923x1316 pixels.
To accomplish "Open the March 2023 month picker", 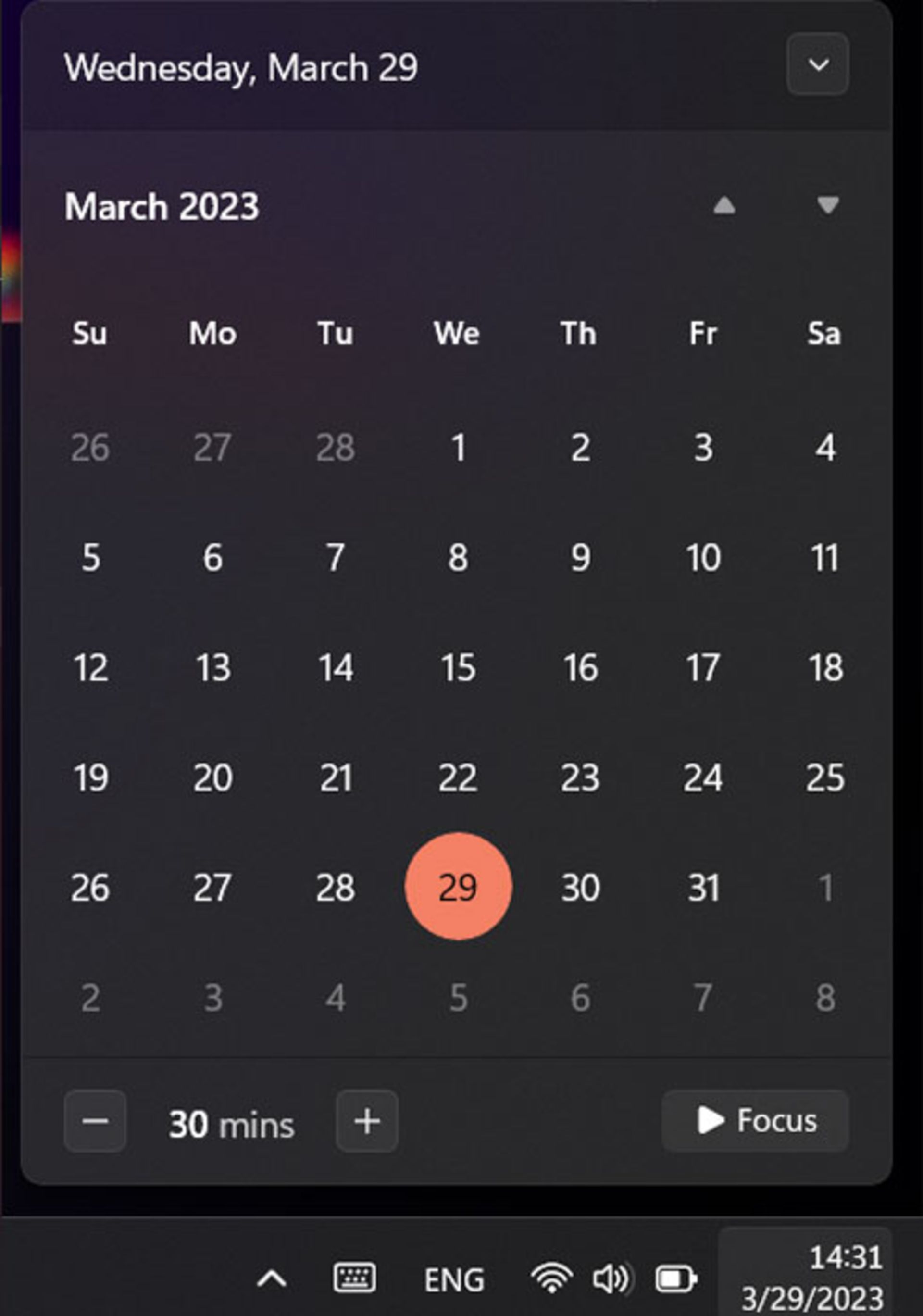I will click(162, 206).
